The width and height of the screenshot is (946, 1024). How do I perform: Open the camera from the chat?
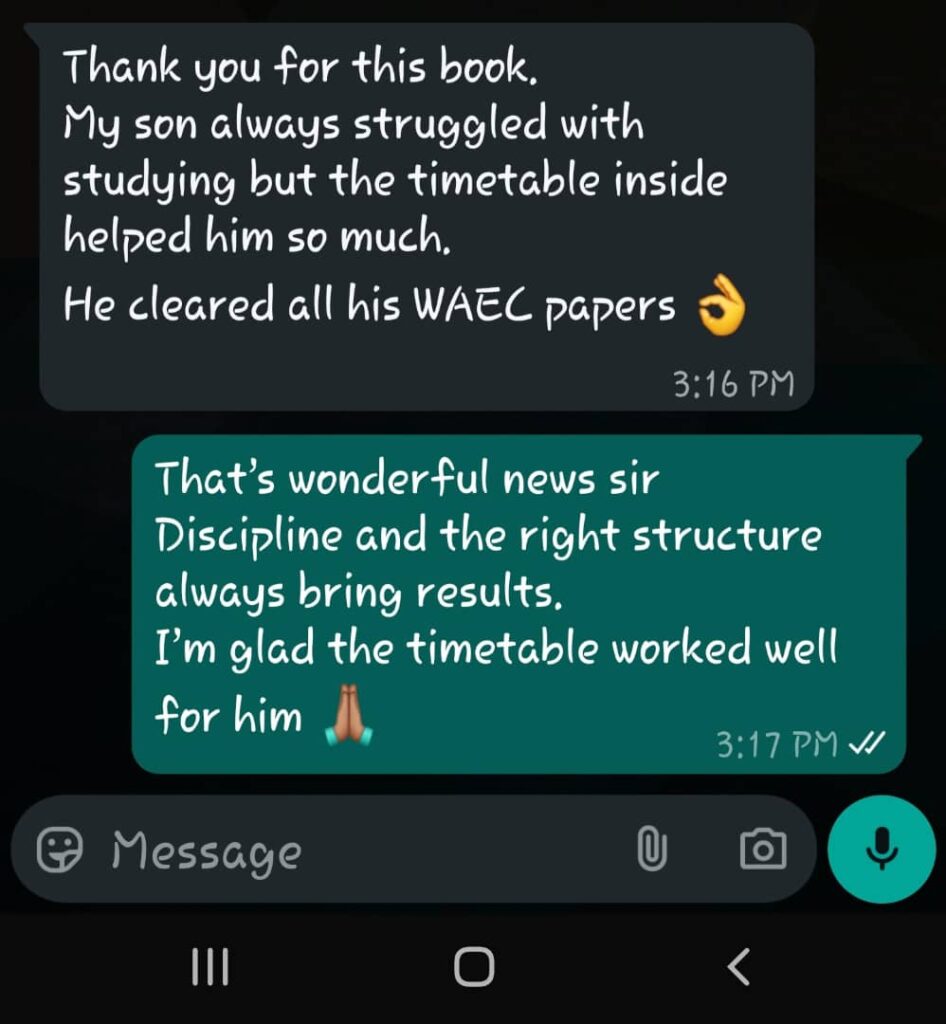coord(762,851)
